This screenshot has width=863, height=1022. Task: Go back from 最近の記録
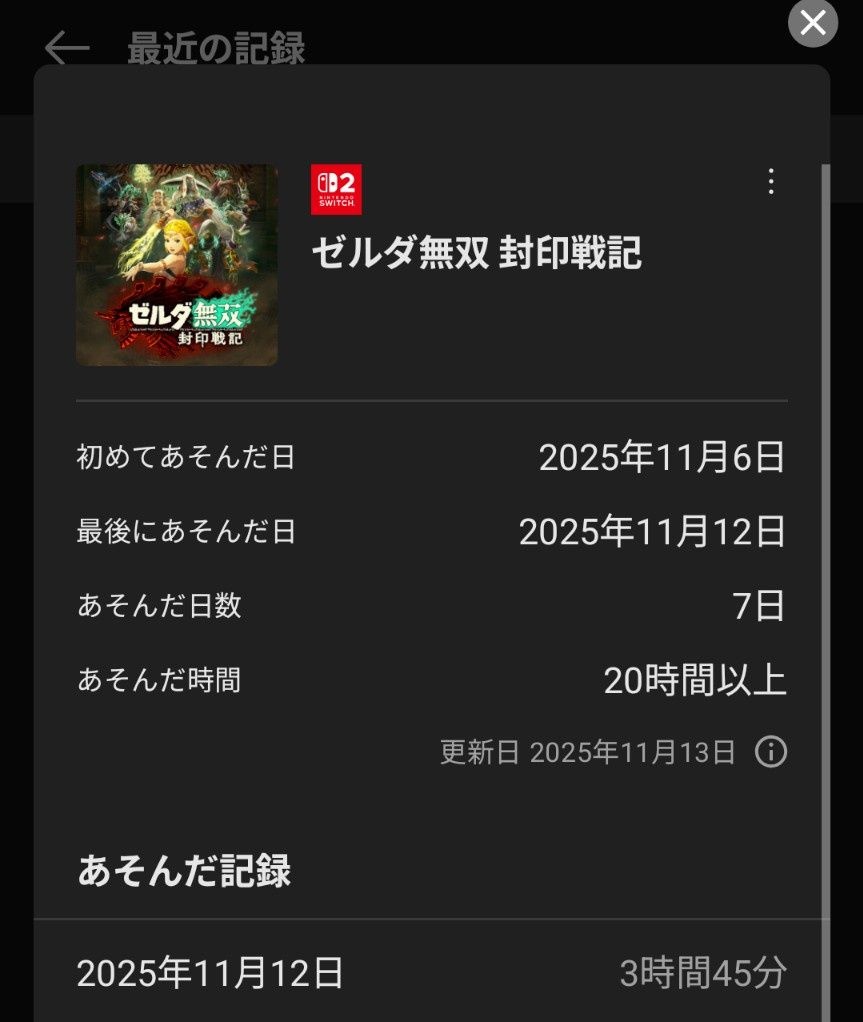click(x=67, y=47)
